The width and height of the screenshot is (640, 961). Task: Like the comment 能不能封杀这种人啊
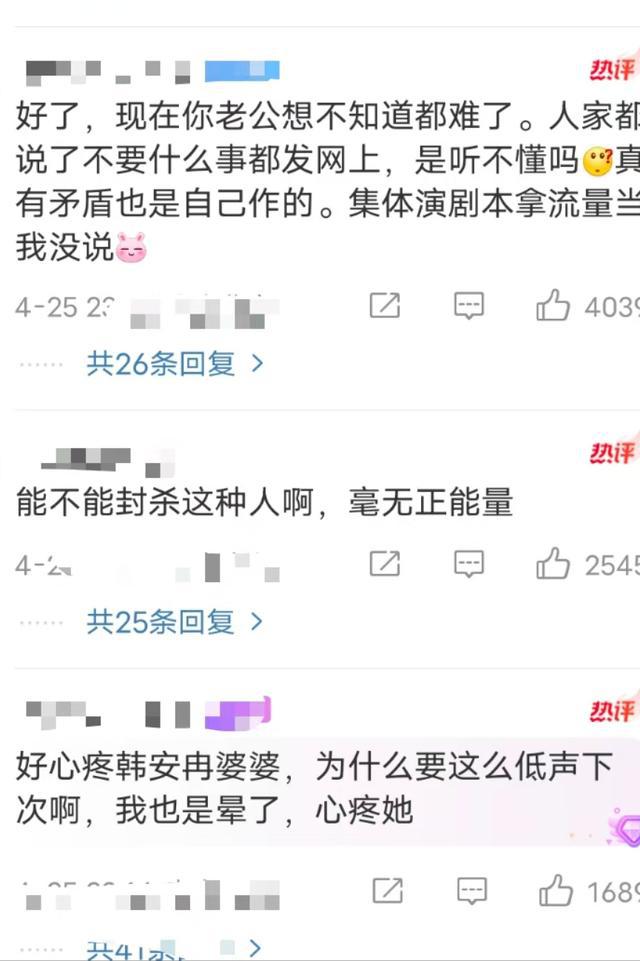tap(552, 564)
